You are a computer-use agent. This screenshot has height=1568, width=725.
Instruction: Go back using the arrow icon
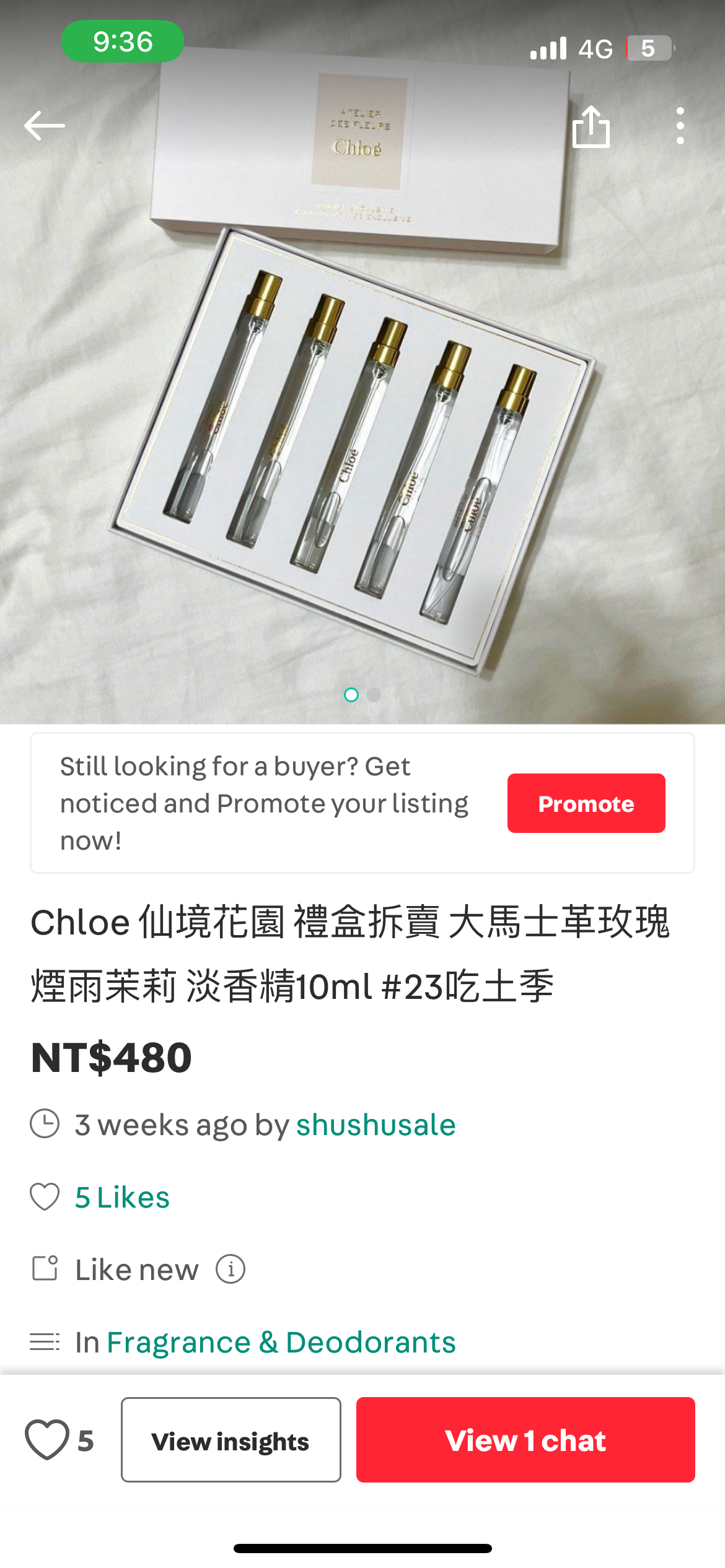[44, 126]
